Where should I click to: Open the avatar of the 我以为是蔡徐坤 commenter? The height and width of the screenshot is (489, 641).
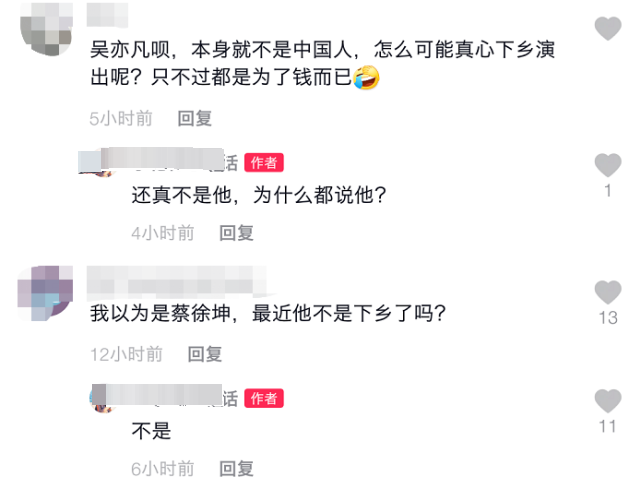(45, 292)
